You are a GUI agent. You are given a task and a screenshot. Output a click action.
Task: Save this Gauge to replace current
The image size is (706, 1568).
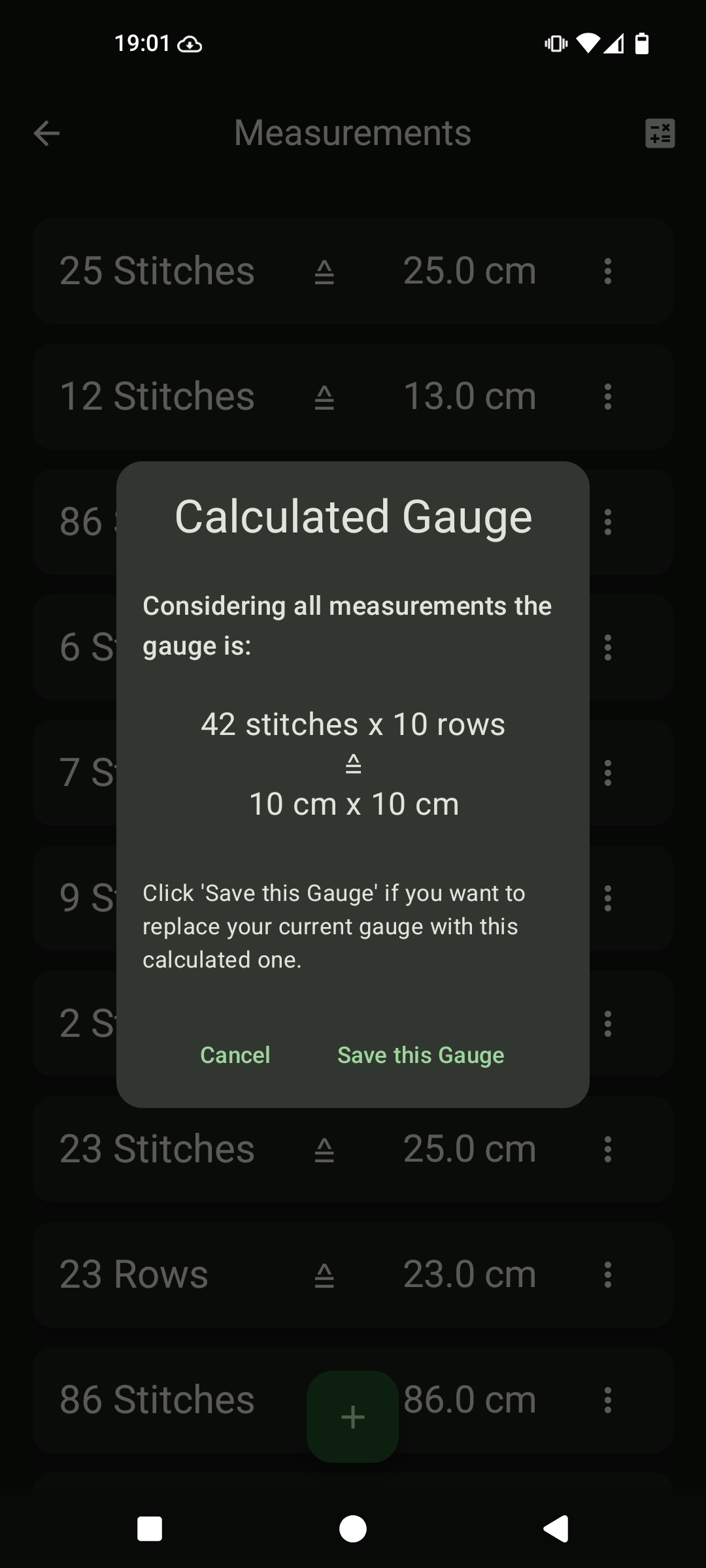coord(420,1054)
